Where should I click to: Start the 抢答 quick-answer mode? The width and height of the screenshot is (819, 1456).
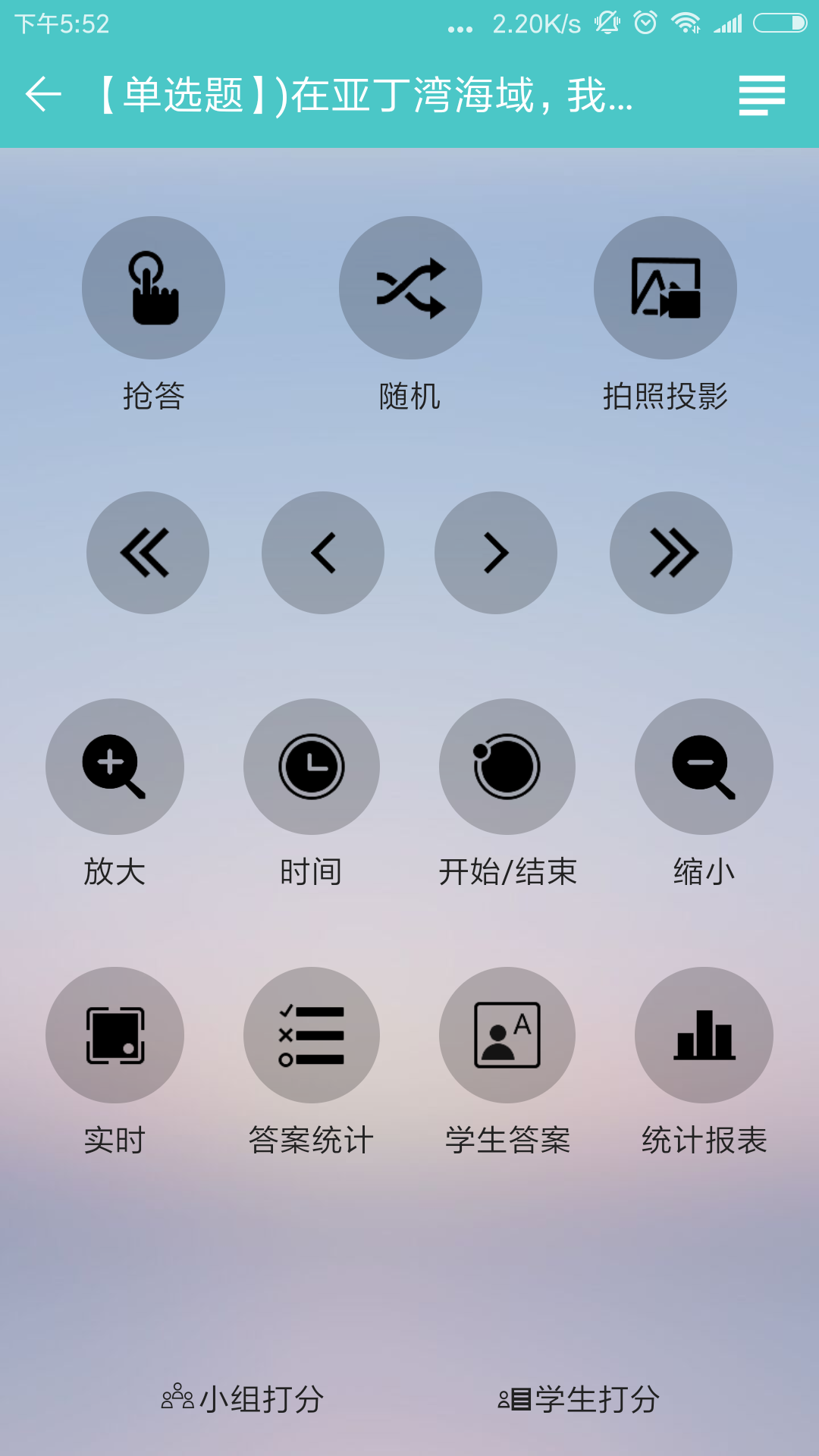(x=154, y=288)
